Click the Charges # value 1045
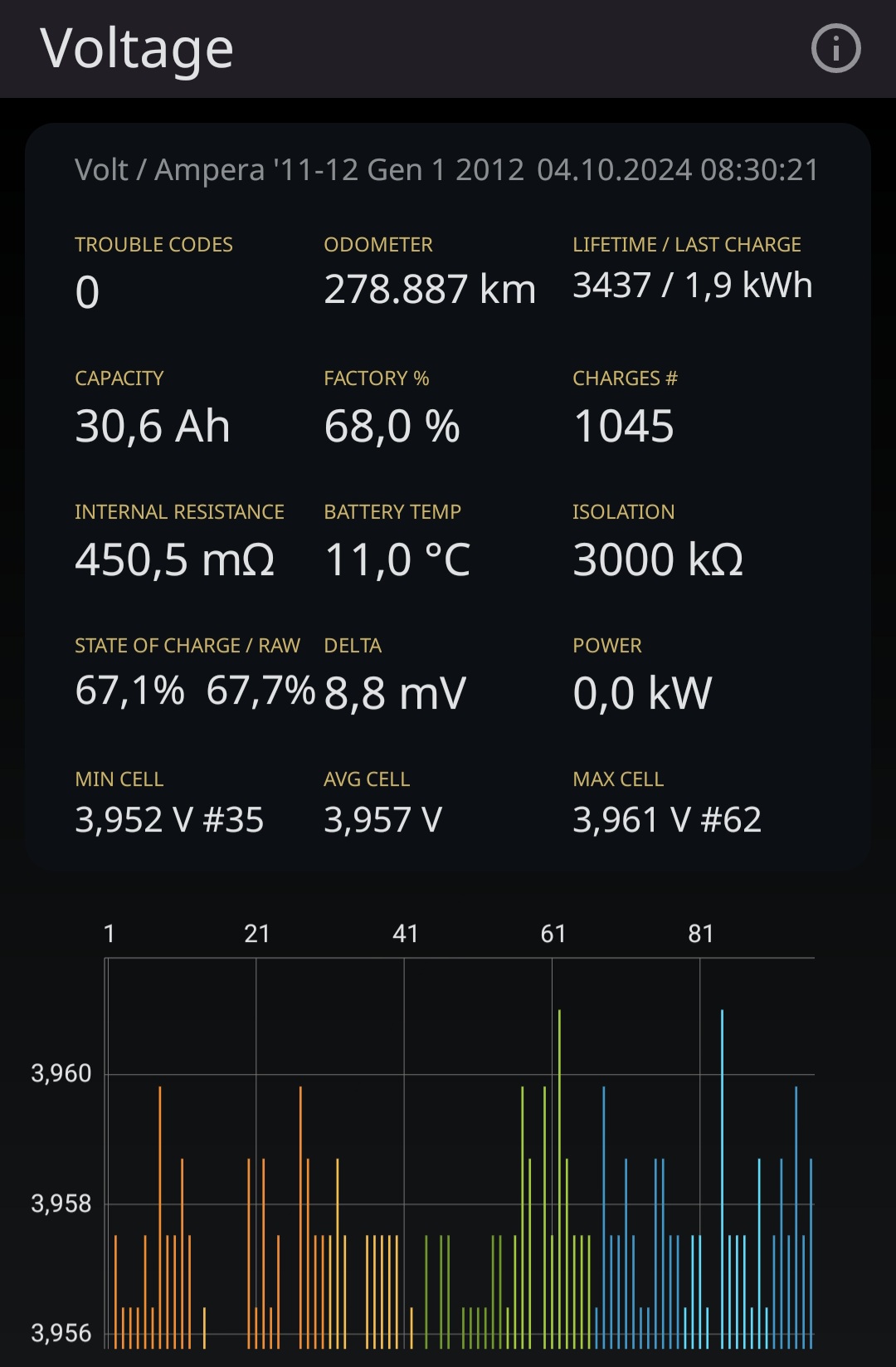Image resolution: width=896 pixels, height=1367 pixels. point(624,425)
